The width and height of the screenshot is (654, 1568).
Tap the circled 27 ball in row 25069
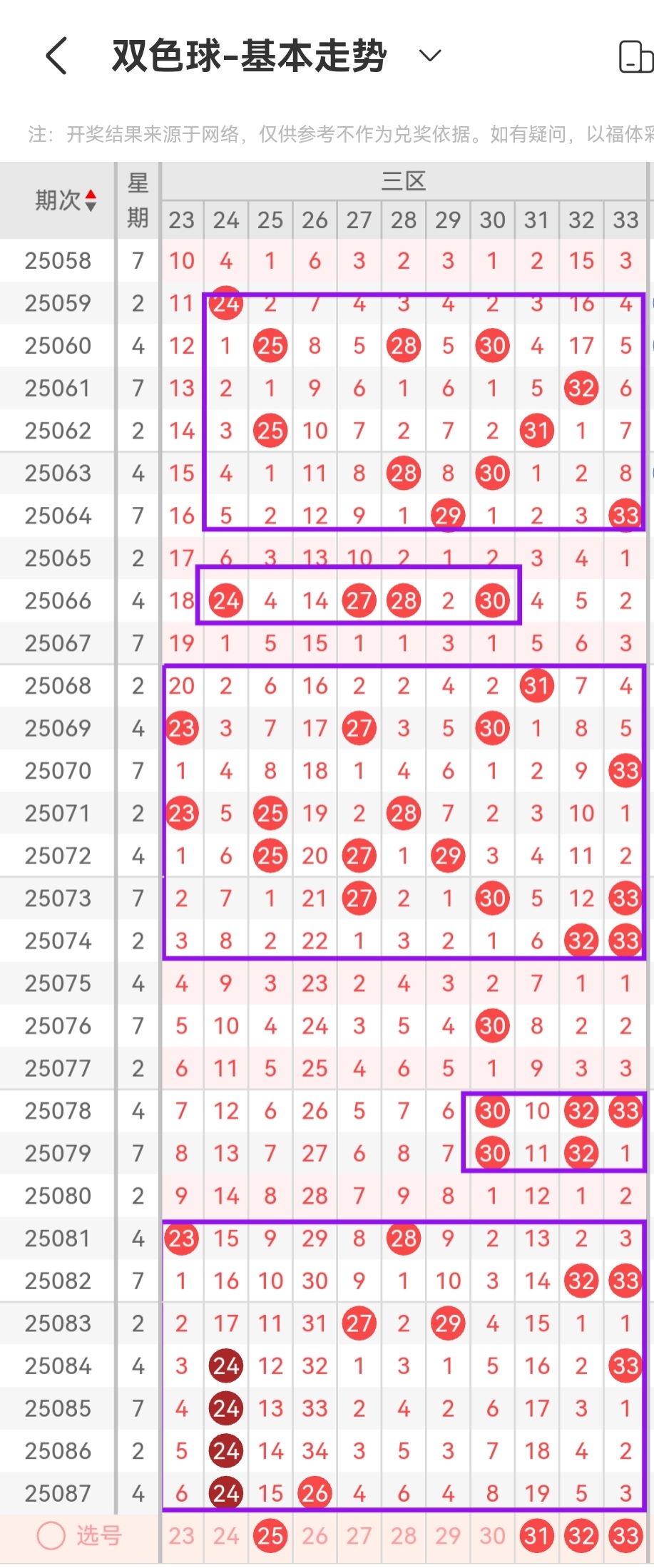click(x=359, y=728)
